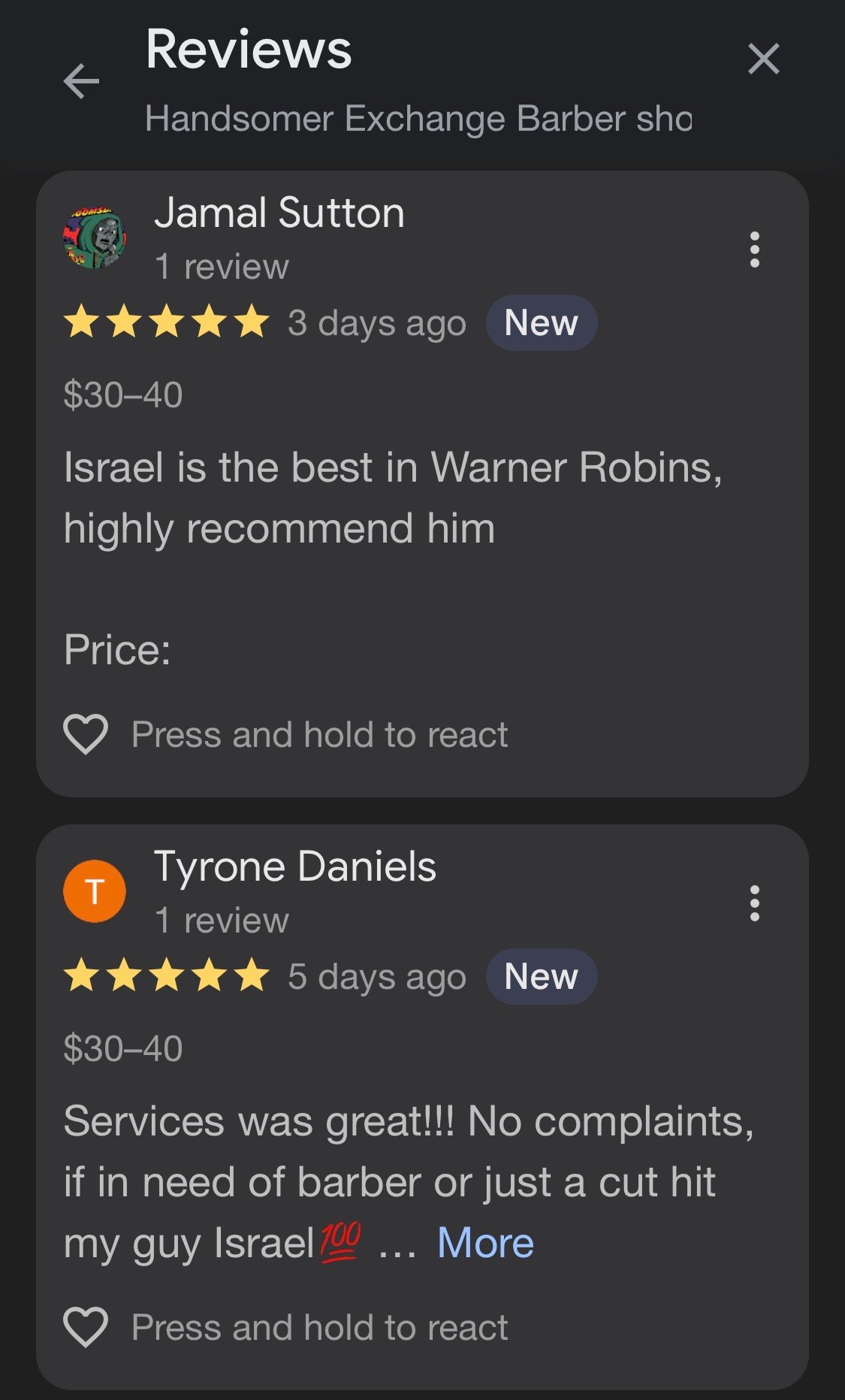The height and width of the screenshot is (1400, 845).
Task: Expand Tyrone Daniels' review with More
Action: tap(485, 1243)
